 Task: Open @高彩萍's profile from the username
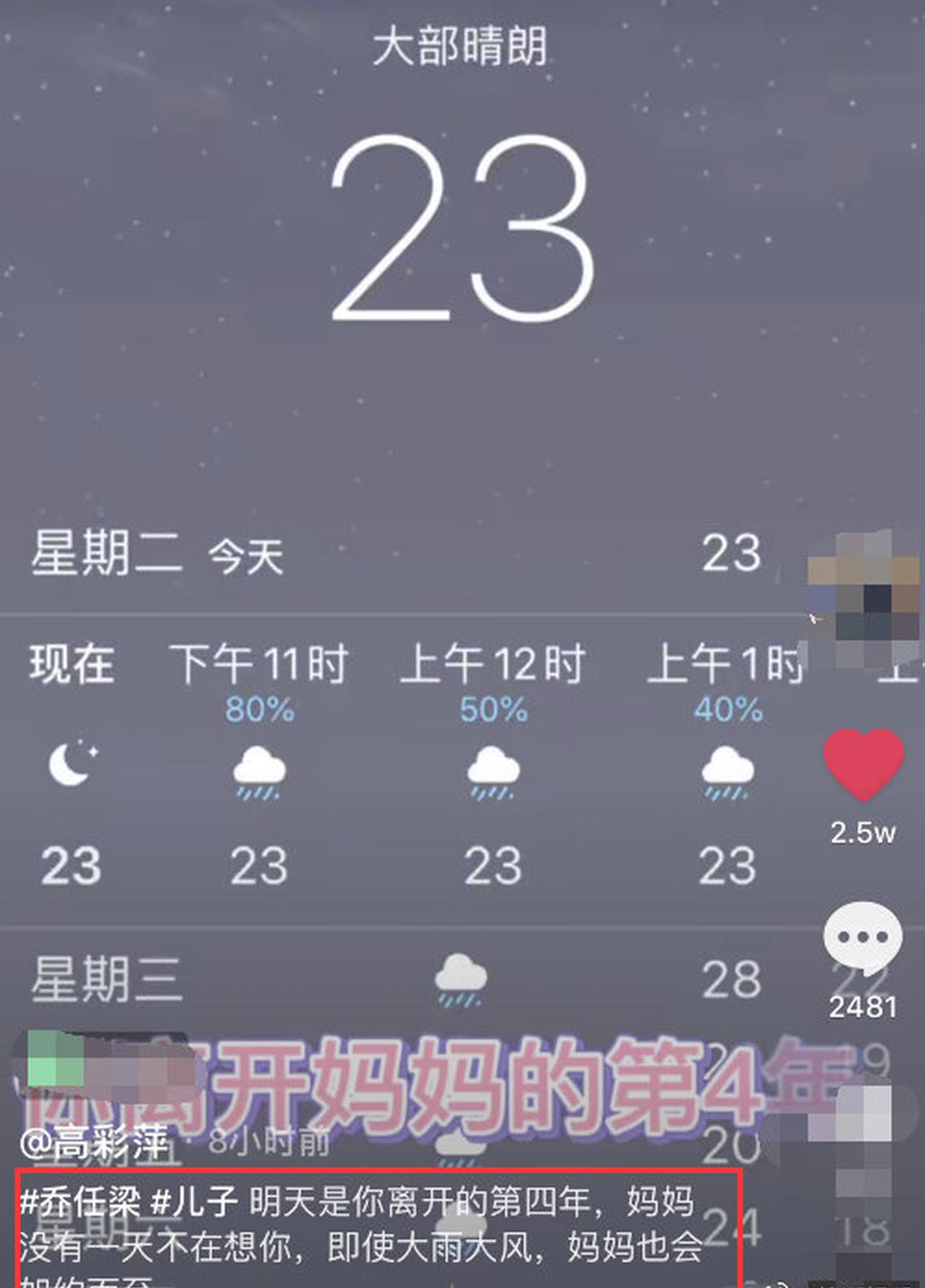(x=94, y=1144)
